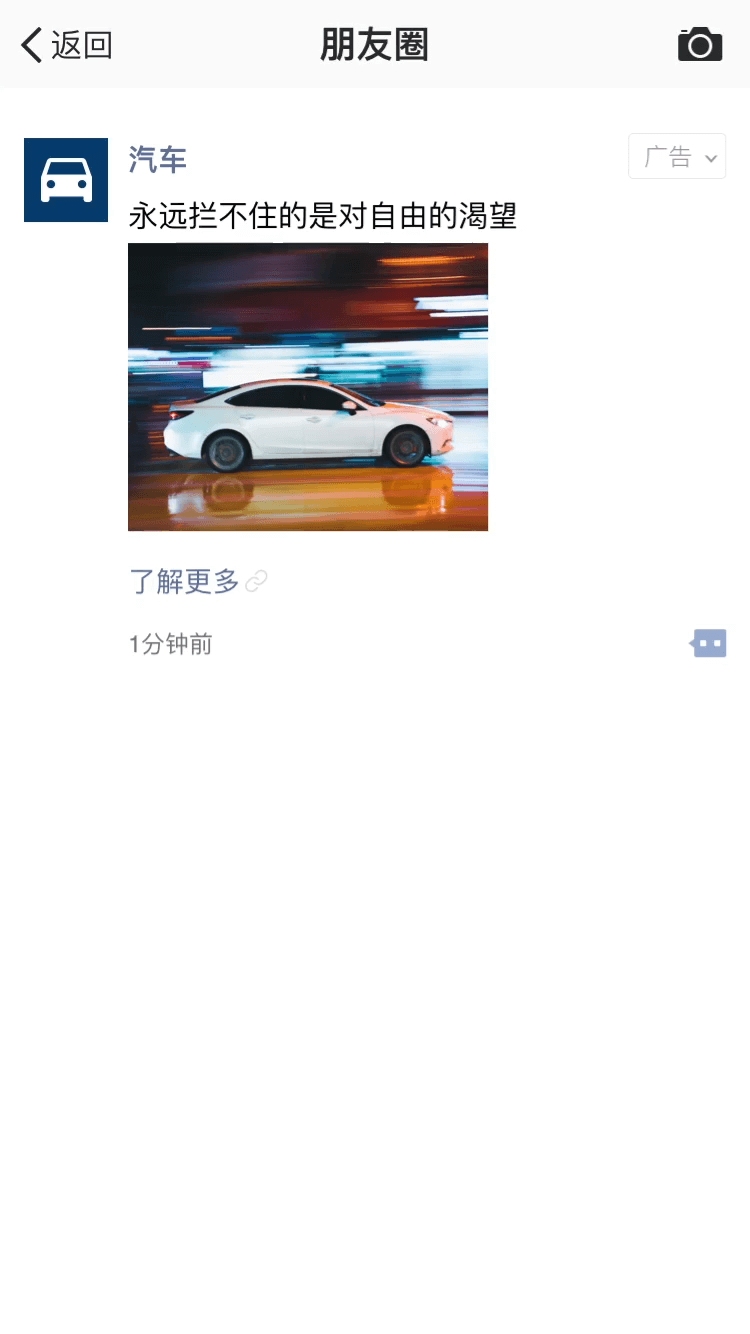This screenshot has height=1334, width=750.
Task: Tap the 汽车 account name
Action: coord(158,159)
